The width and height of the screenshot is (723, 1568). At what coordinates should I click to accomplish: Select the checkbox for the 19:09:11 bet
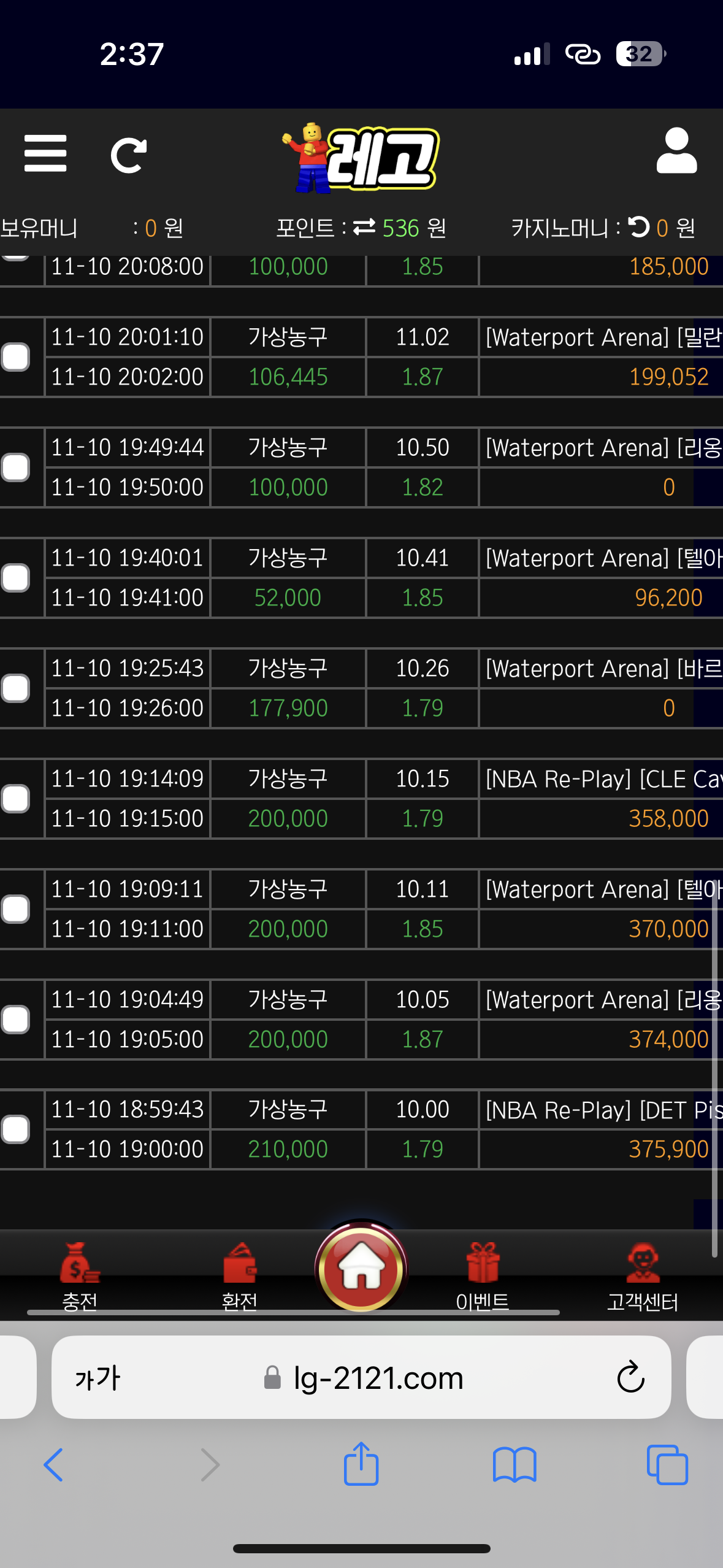(15, 909)
